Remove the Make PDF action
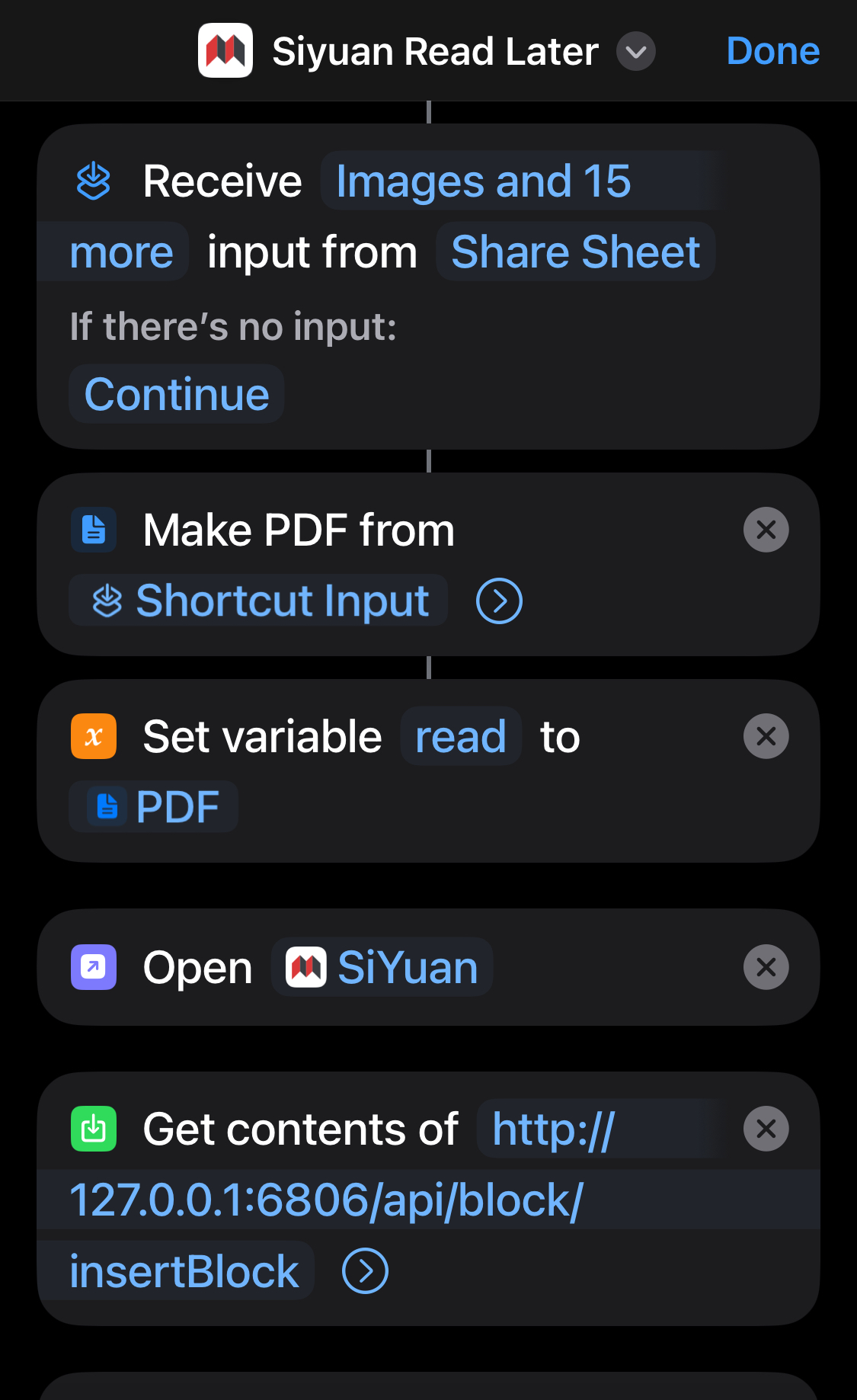This screenshot has height=1400, width=857. 766,530
